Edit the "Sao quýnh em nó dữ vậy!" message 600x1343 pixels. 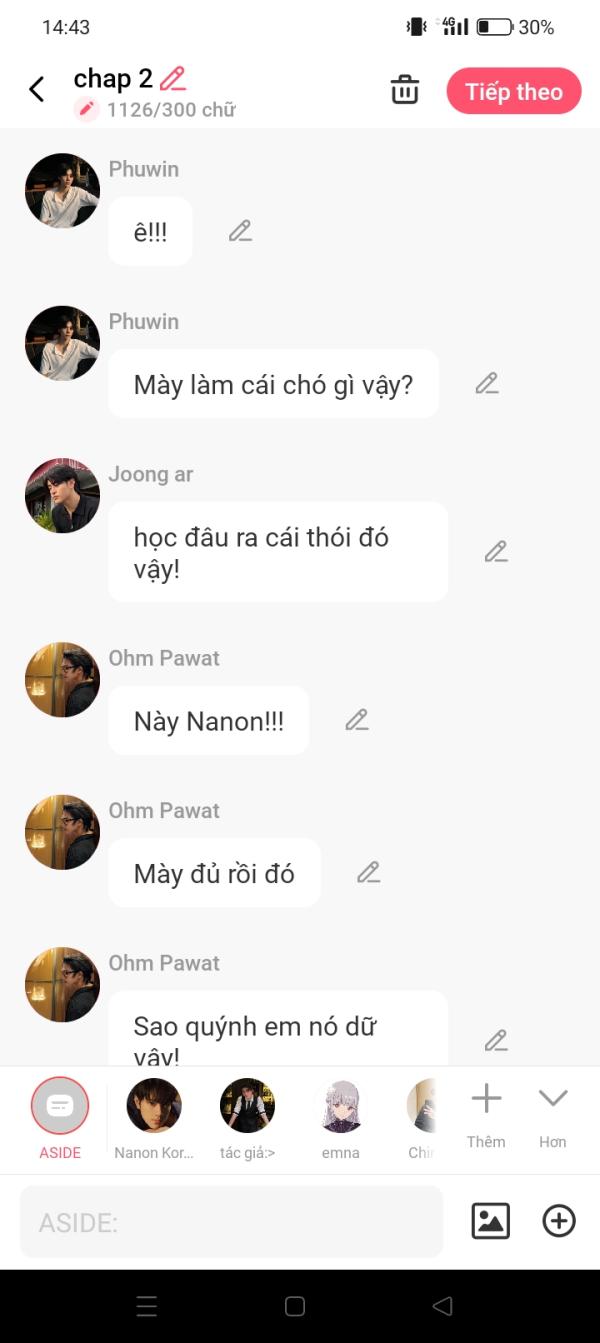pyautogui.click(x=496, y=1041)
